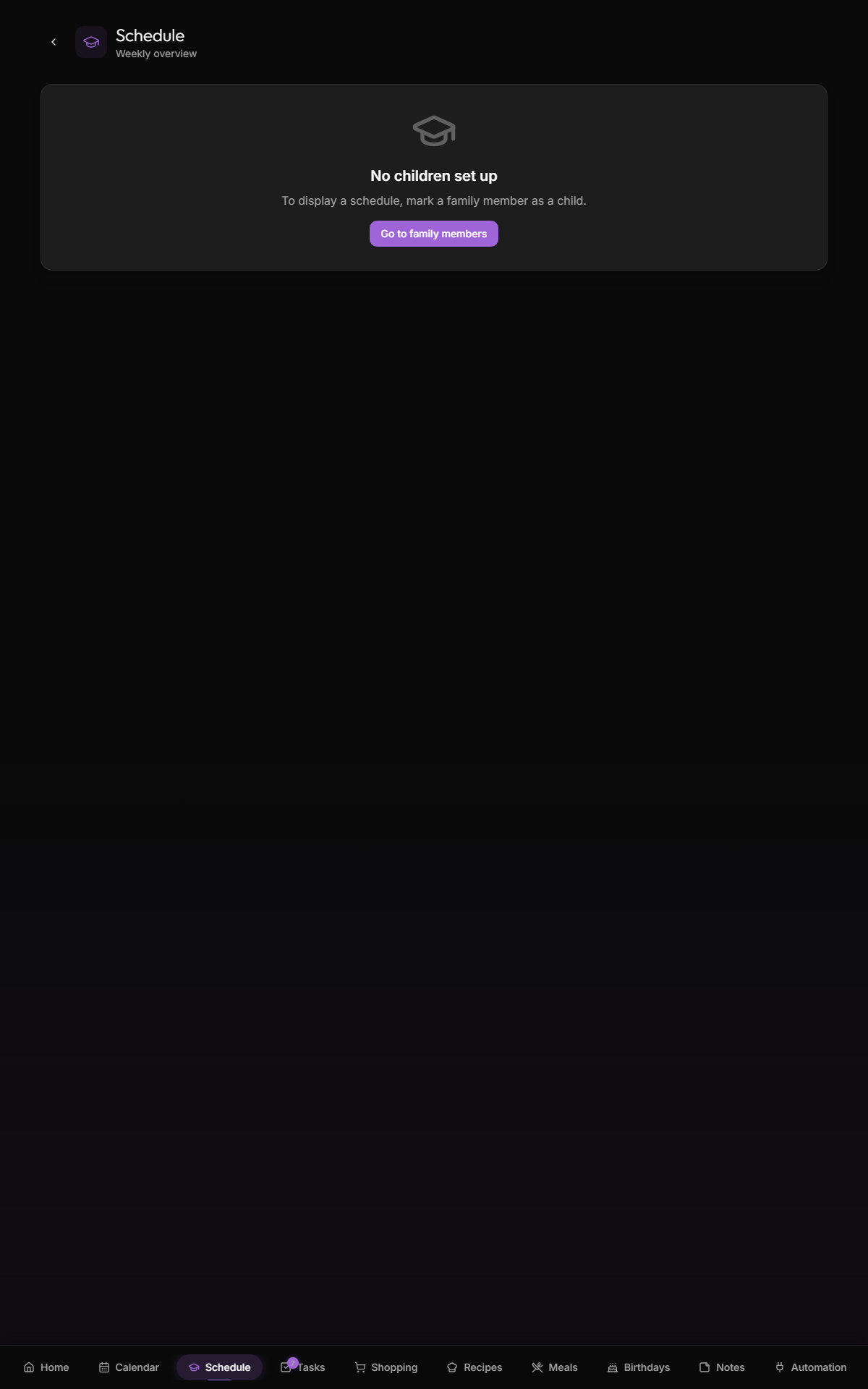
Task: Open the Home tab
Action: (46, 1367)
